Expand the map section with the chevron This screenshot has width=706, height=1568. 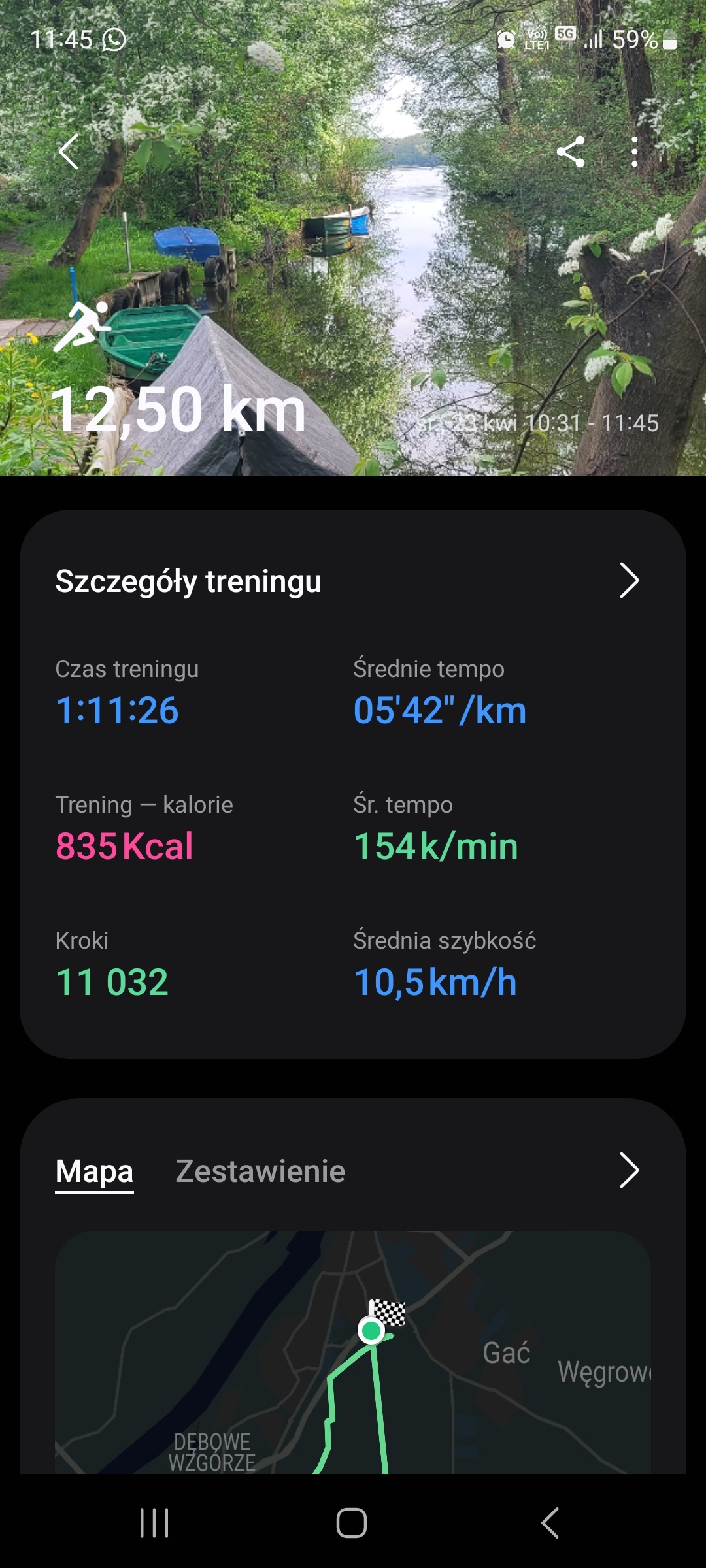(x=628, y=1170)
